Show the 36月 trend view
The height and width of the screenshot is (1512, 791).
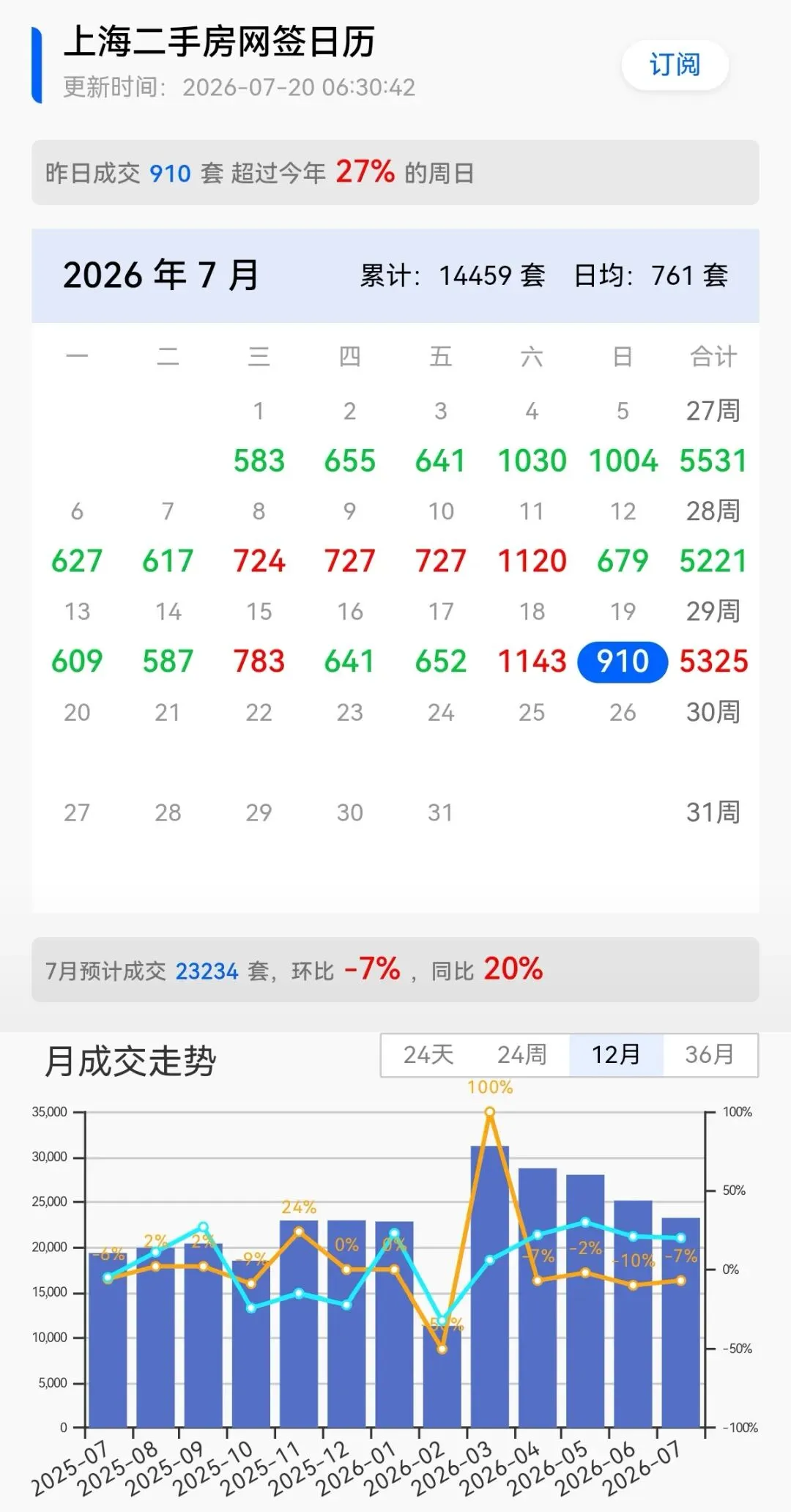tap(710, 1055)
